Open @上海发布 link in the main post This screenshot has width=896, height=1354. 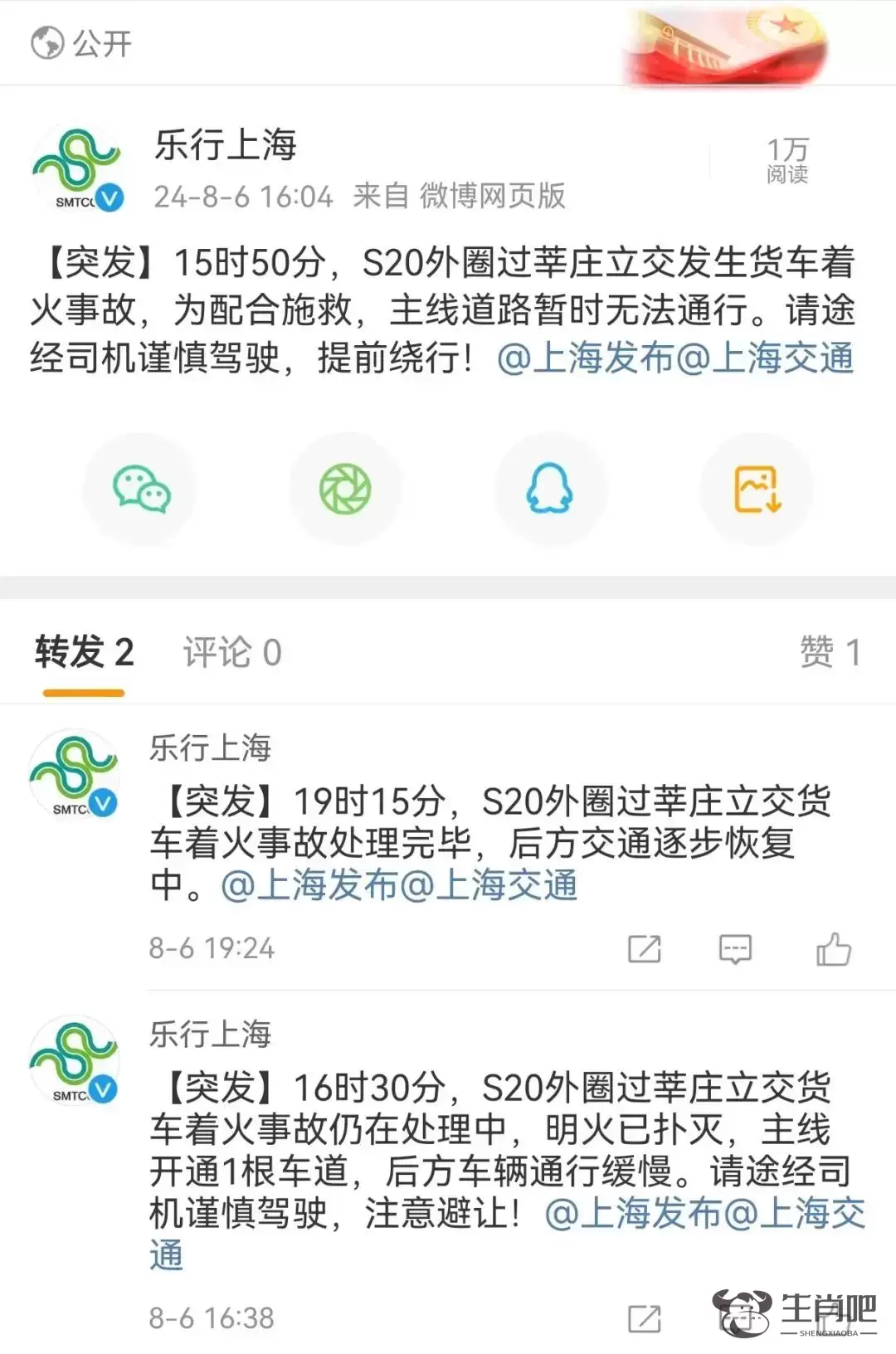[x=586, y=358]
